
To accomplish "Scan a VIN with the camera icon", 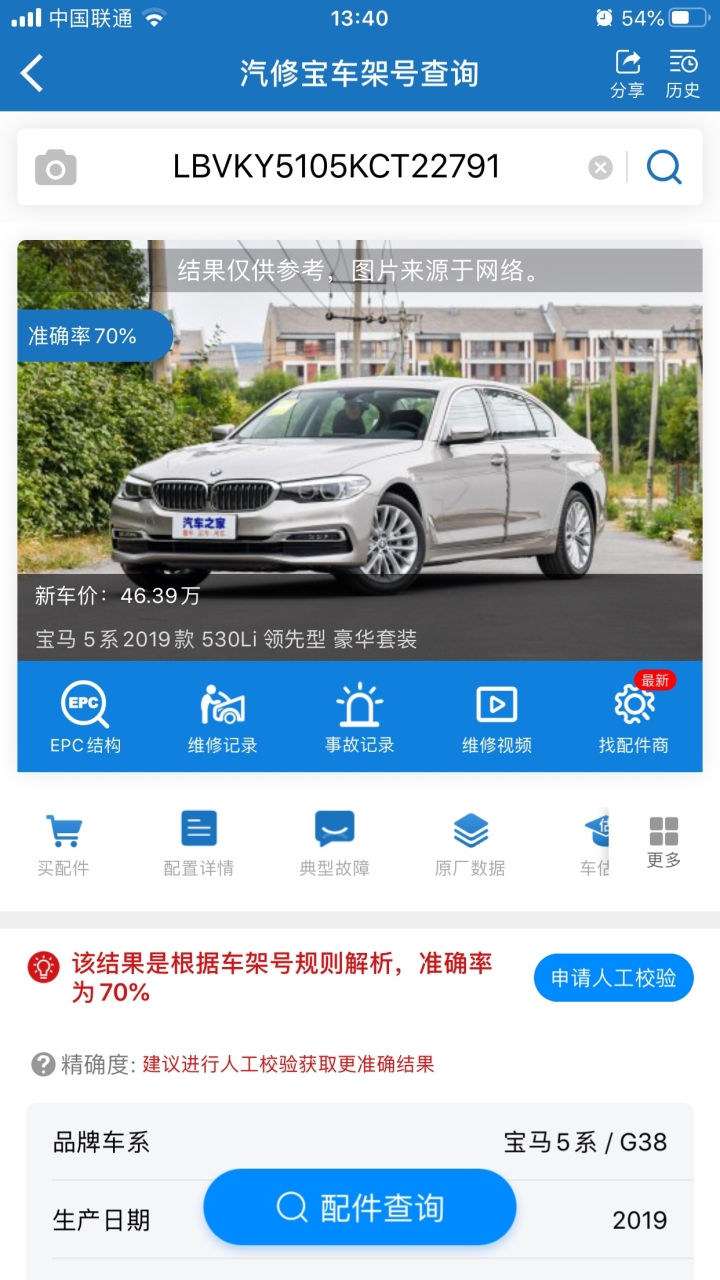I will click(x=56, y=167).
